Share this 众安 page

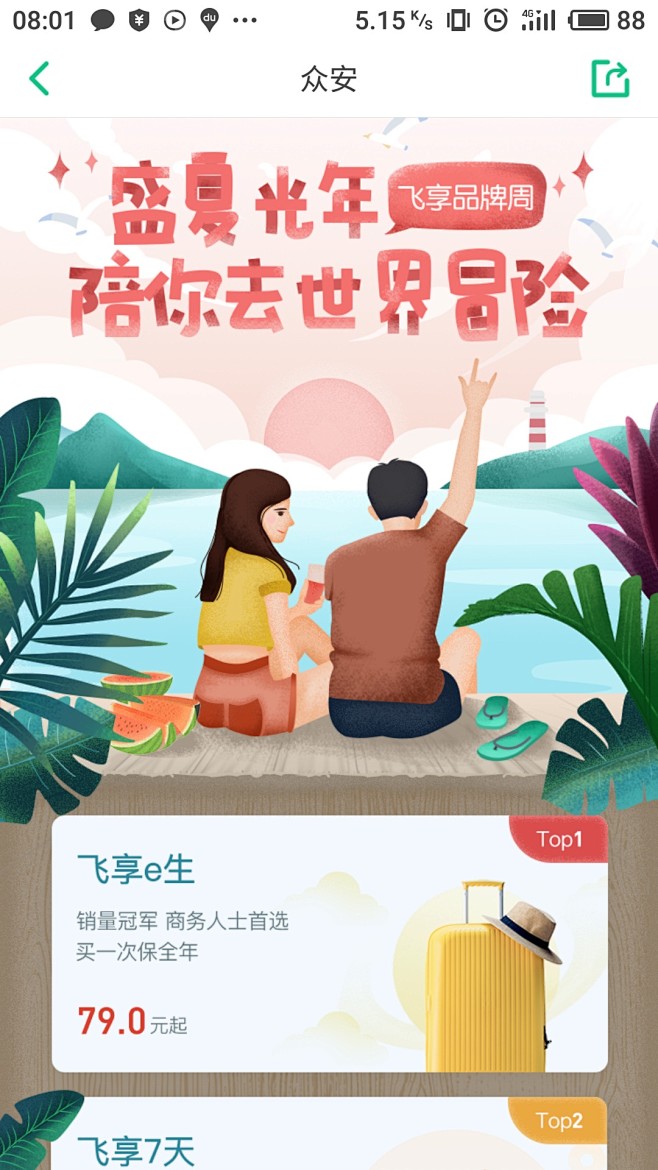610,78
